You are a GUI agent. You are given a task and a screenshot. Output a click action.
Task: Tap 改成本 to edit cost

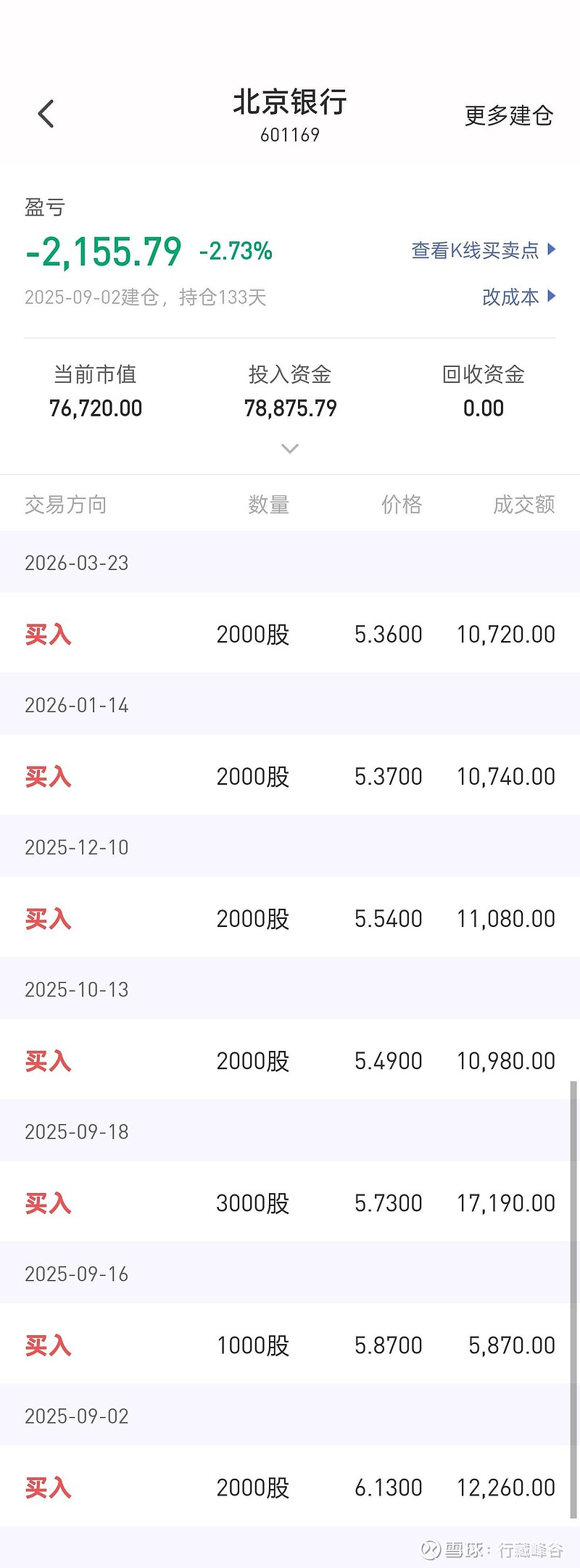(x=518, y=297)
